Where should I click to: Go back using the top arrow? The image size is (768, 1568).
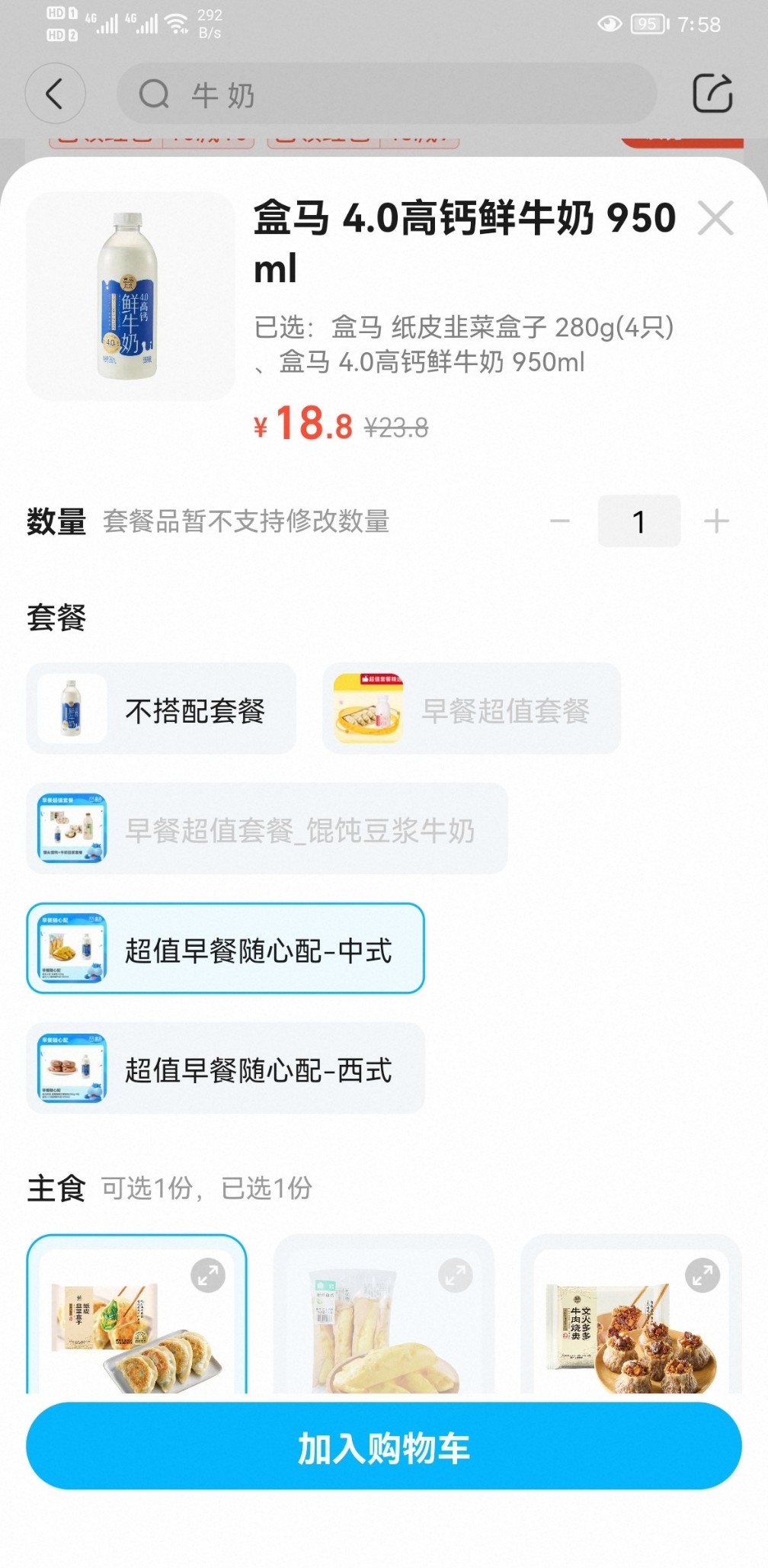pos(55,95)
